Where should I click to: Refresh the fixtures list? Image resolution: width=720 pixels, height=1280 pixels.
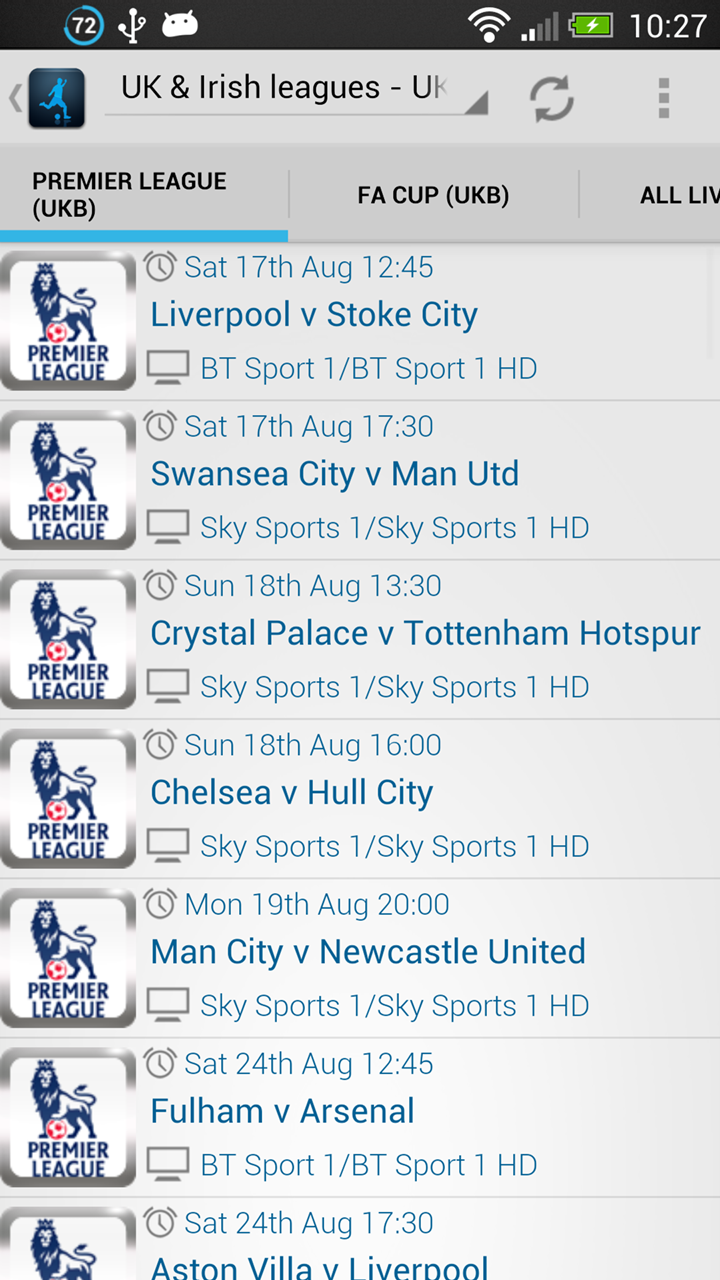click(x=552, y=98)
